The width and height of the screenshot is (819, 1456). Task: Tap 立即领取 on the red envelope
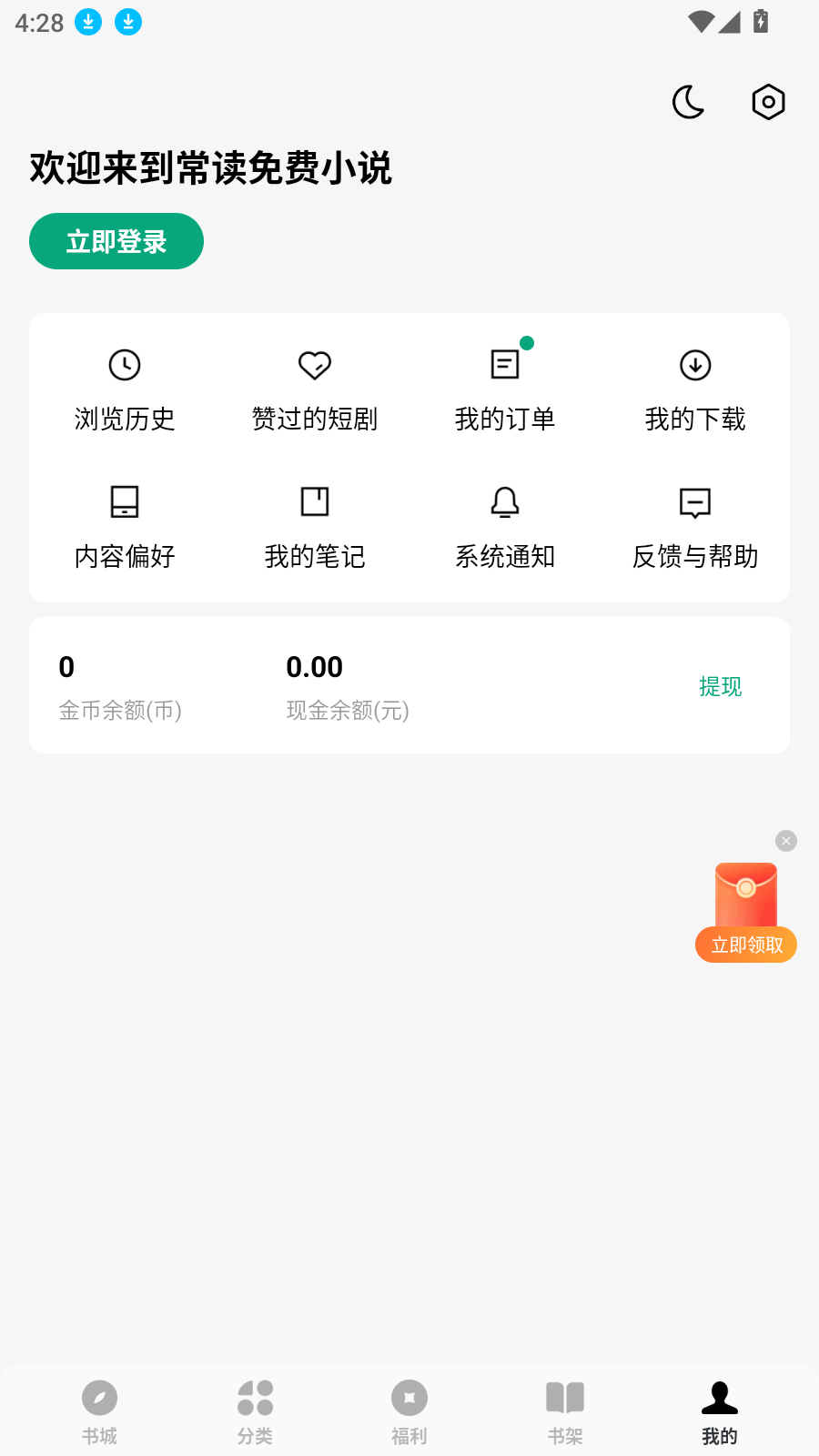click(x=745, y=945)
